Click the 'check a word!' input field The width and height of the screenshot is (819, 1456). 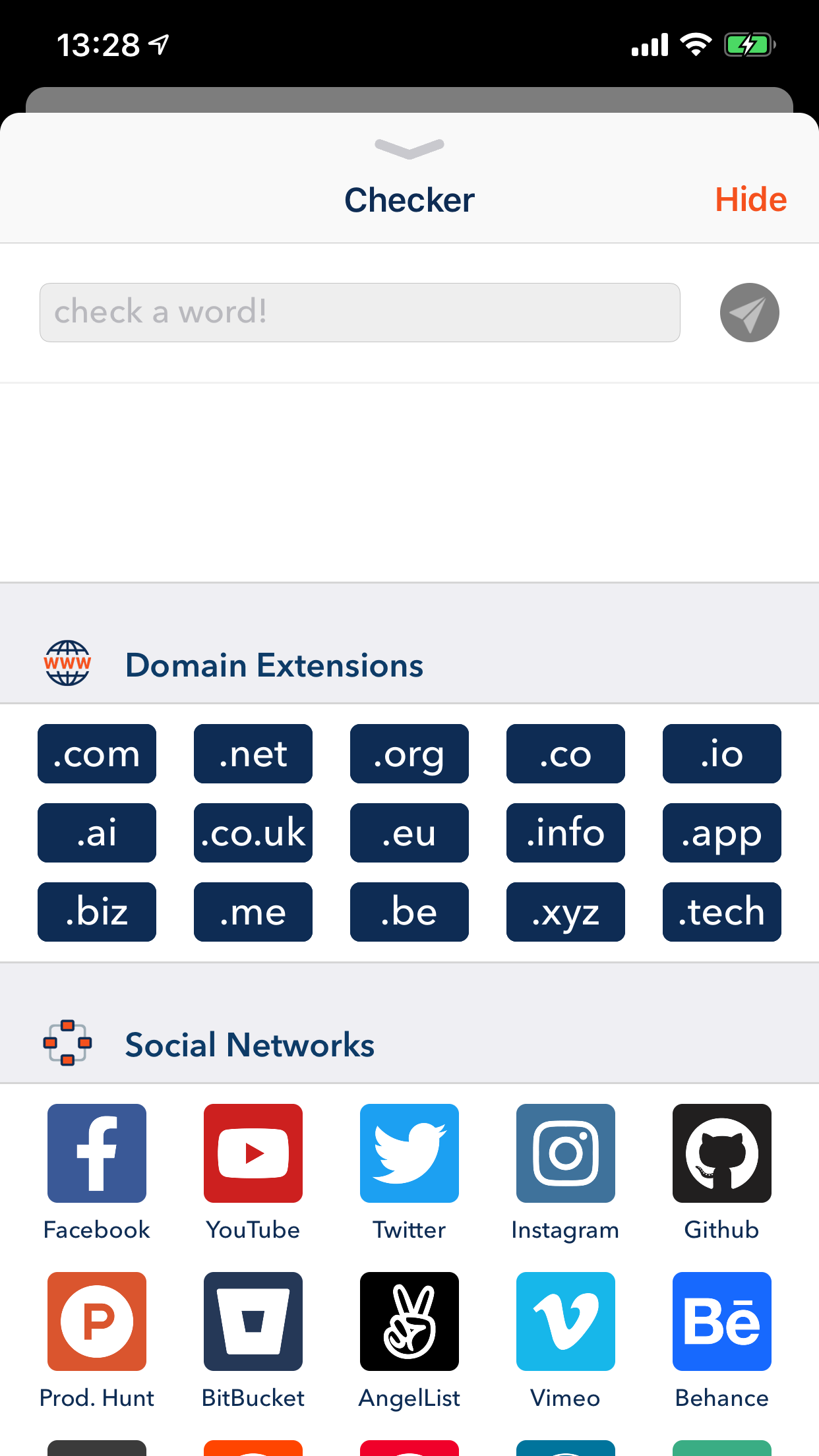pyautogui.click(x=360, y=312)
